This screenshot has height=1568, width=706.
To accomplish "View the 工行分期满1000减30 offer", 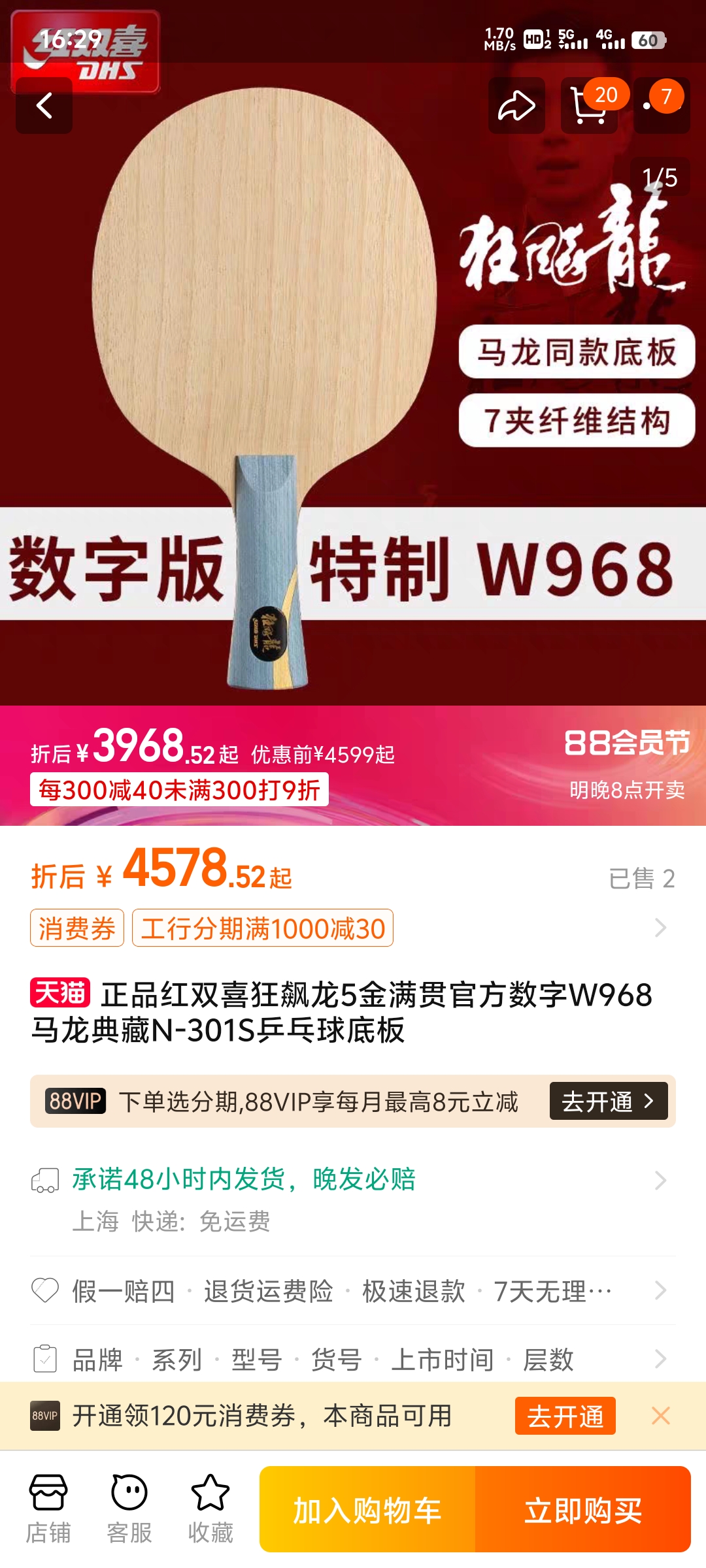I will click(x=263, y=928).
